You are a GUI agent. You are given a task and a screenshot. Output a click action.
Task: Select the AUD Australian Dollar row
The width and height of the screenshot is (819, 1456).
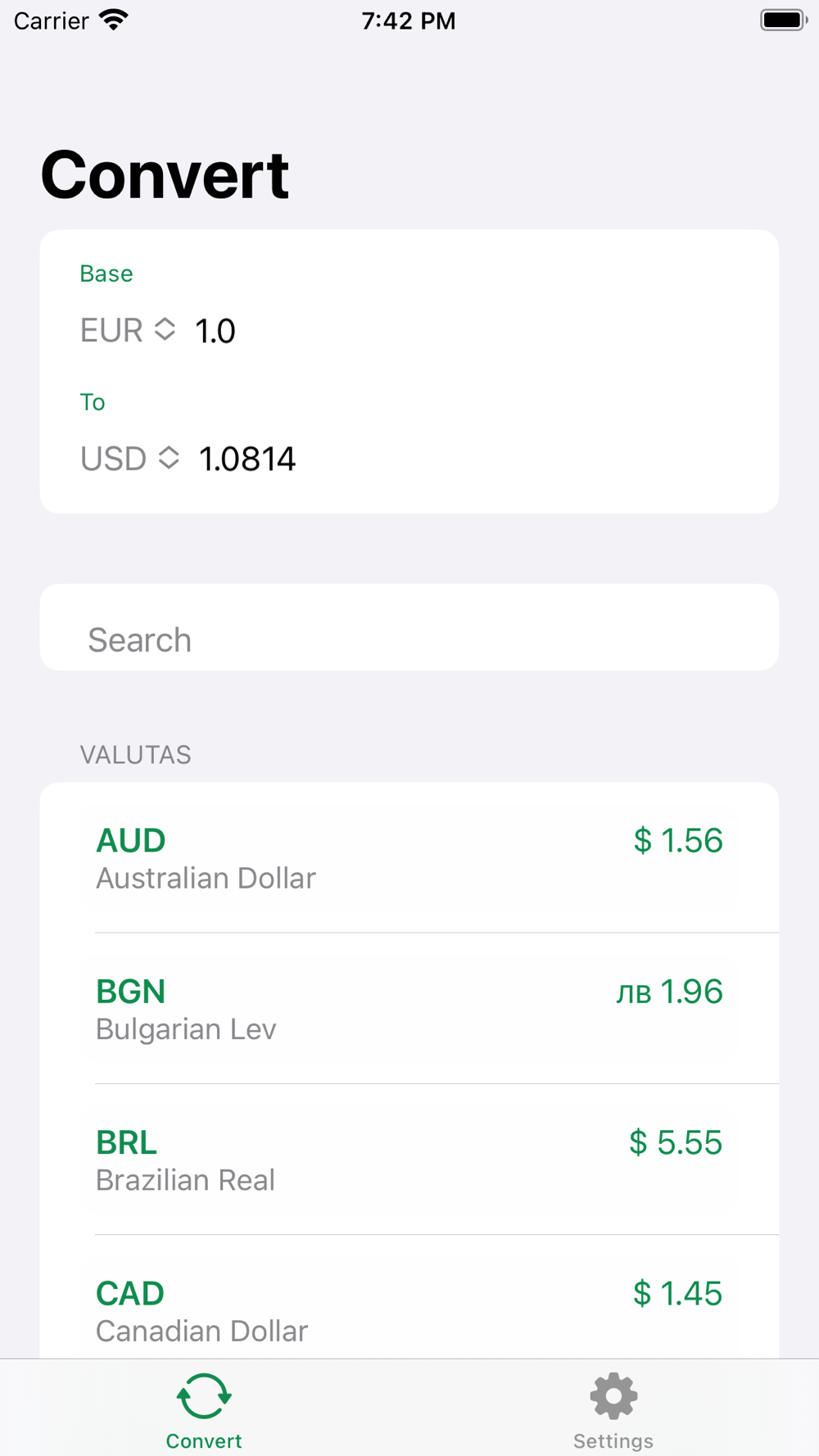point(409,857)
